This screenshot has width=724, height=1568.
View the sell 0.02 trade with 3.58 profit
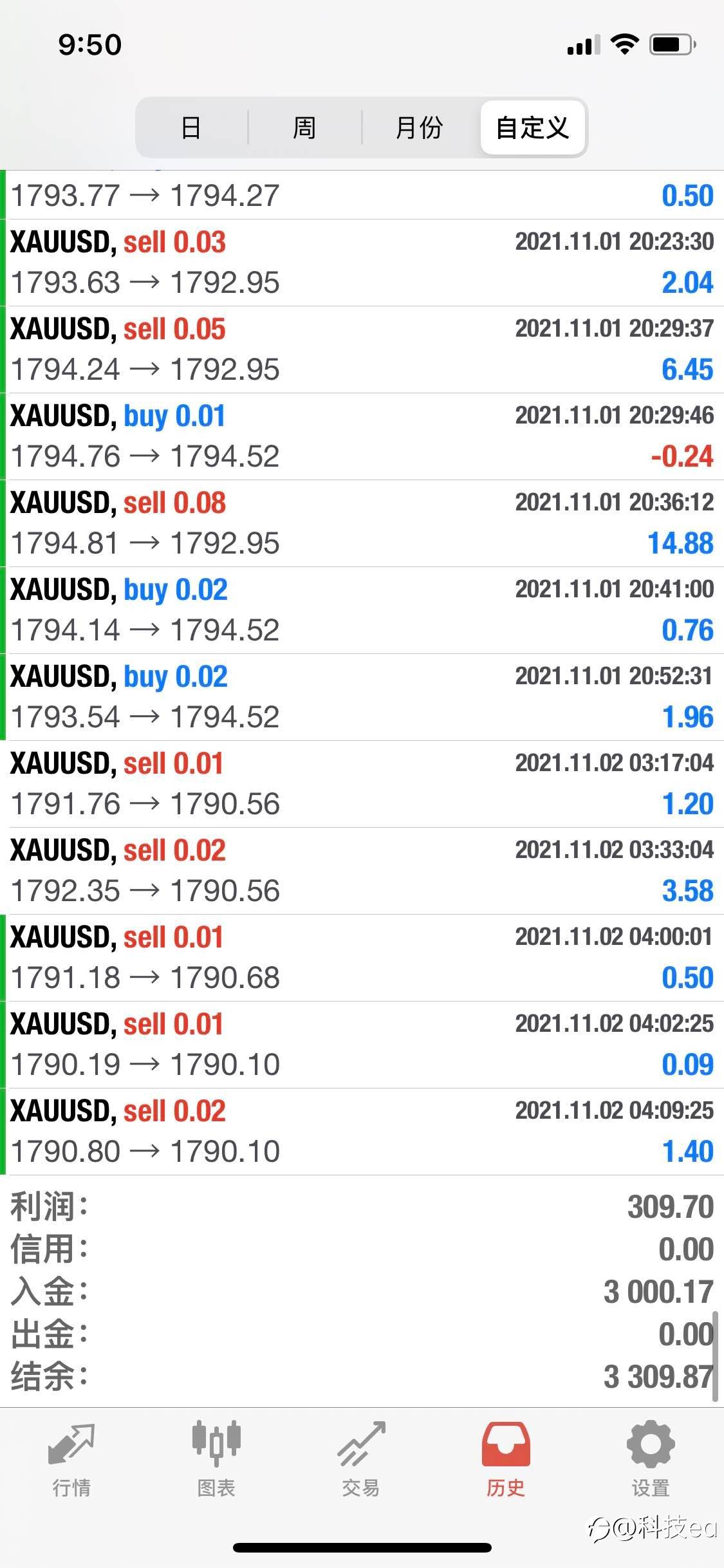pos(362,871)
